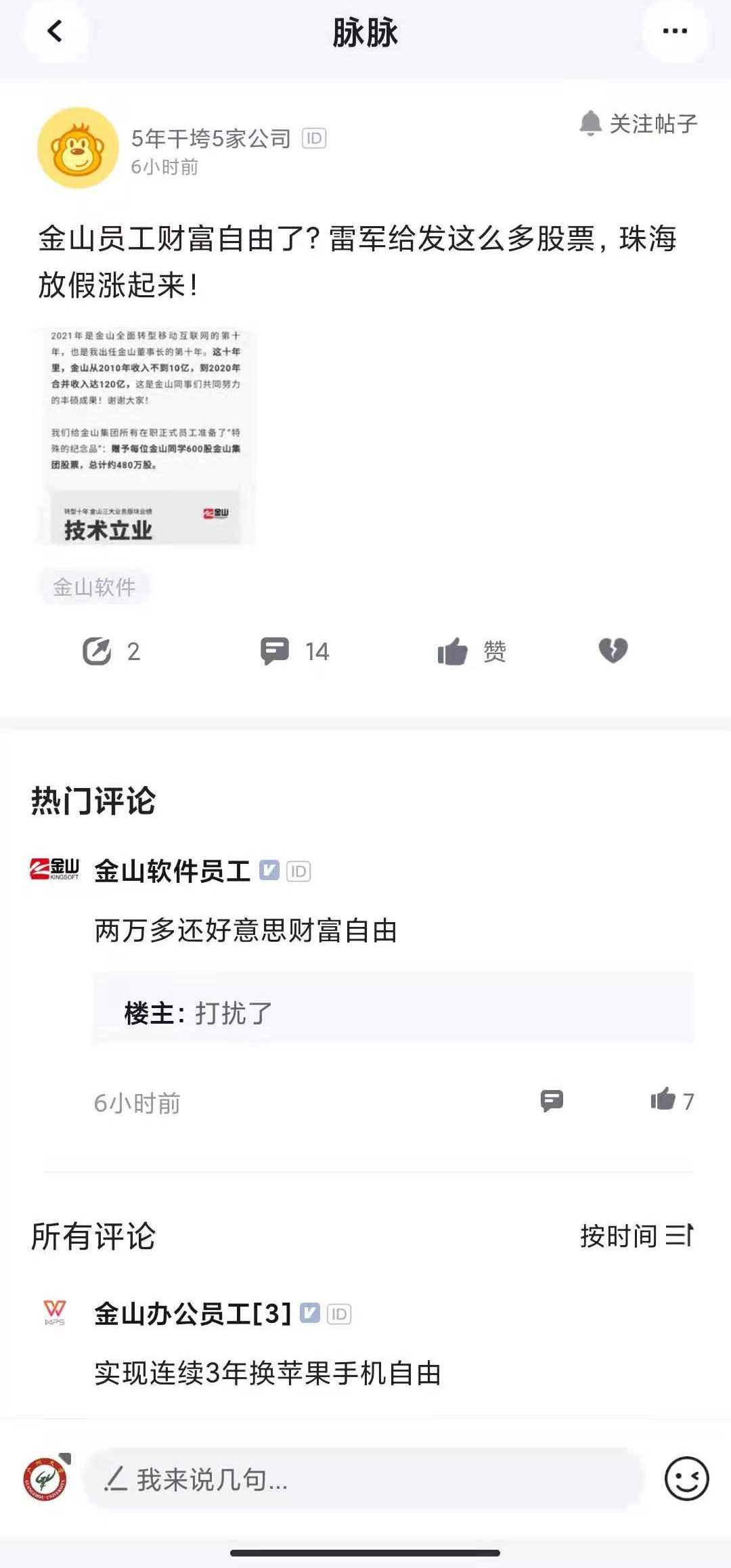Screen dimensions: 731x1568
Task: Follow this post via 关注帖子
Action: pyautogui.click(x=639, y=124)
